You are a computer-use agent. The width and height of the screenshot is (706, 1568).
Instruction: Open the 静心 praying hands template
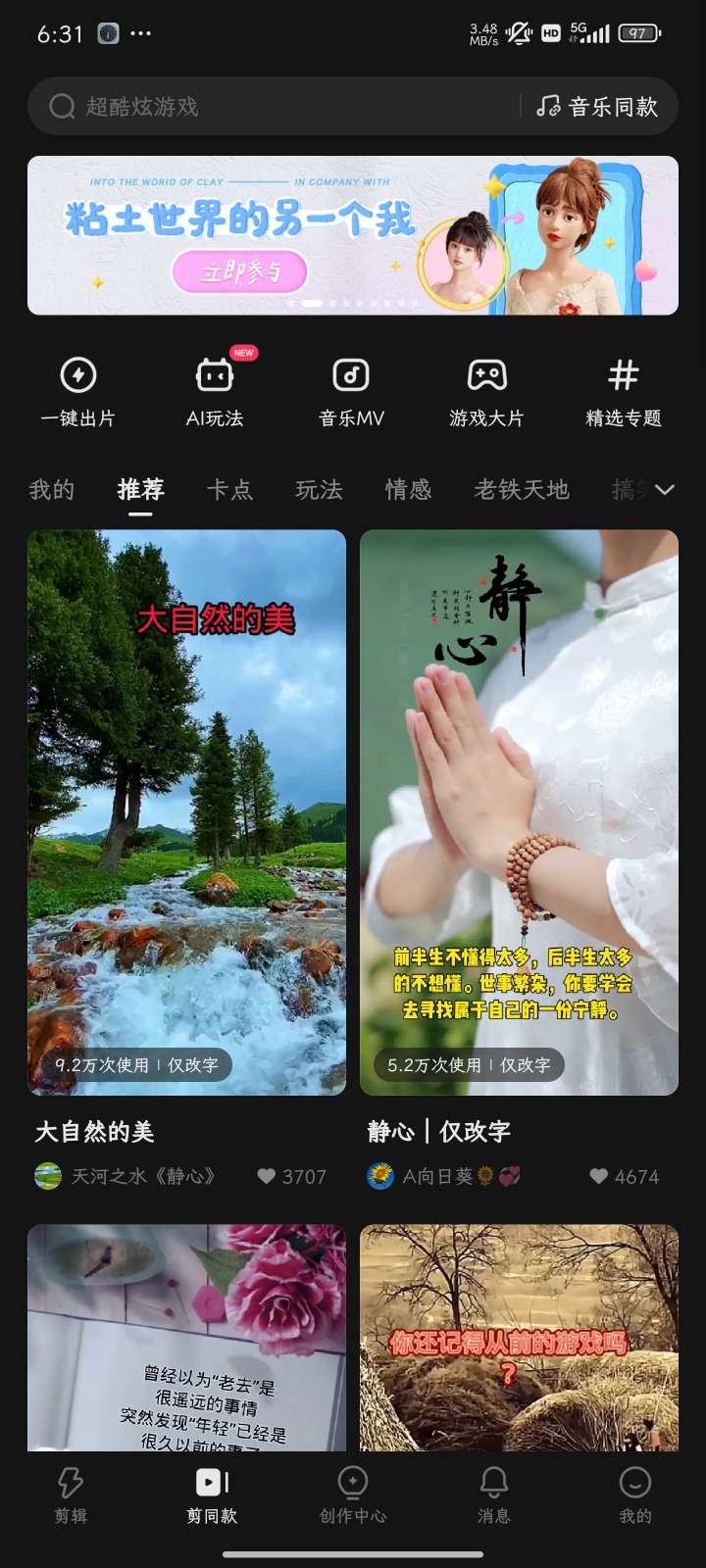coord(519,811)
